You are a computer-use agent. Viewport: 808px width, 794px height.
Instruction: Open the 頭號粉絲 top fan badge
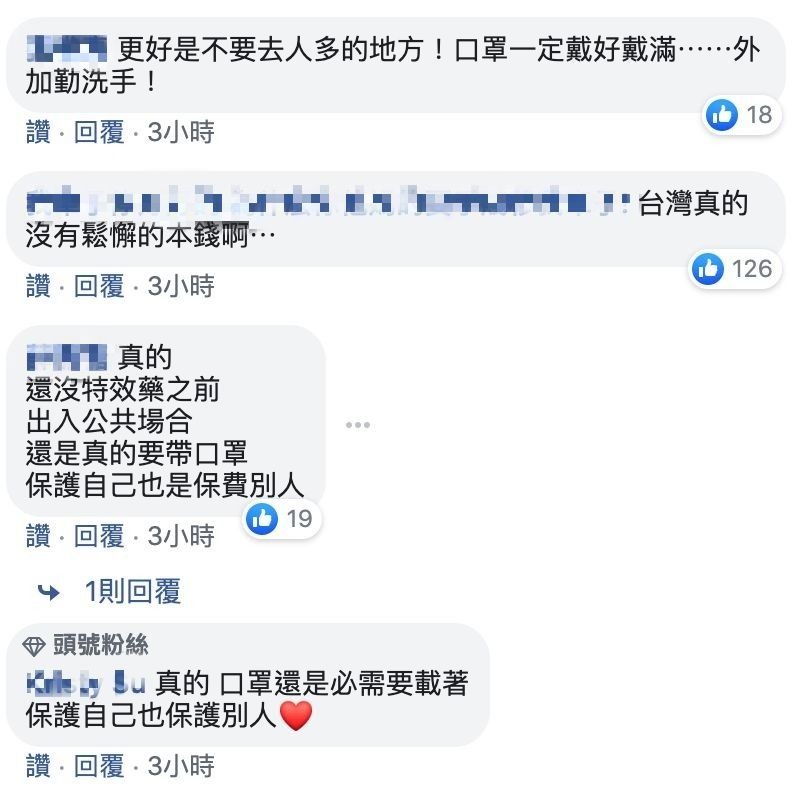pos(86,645)
